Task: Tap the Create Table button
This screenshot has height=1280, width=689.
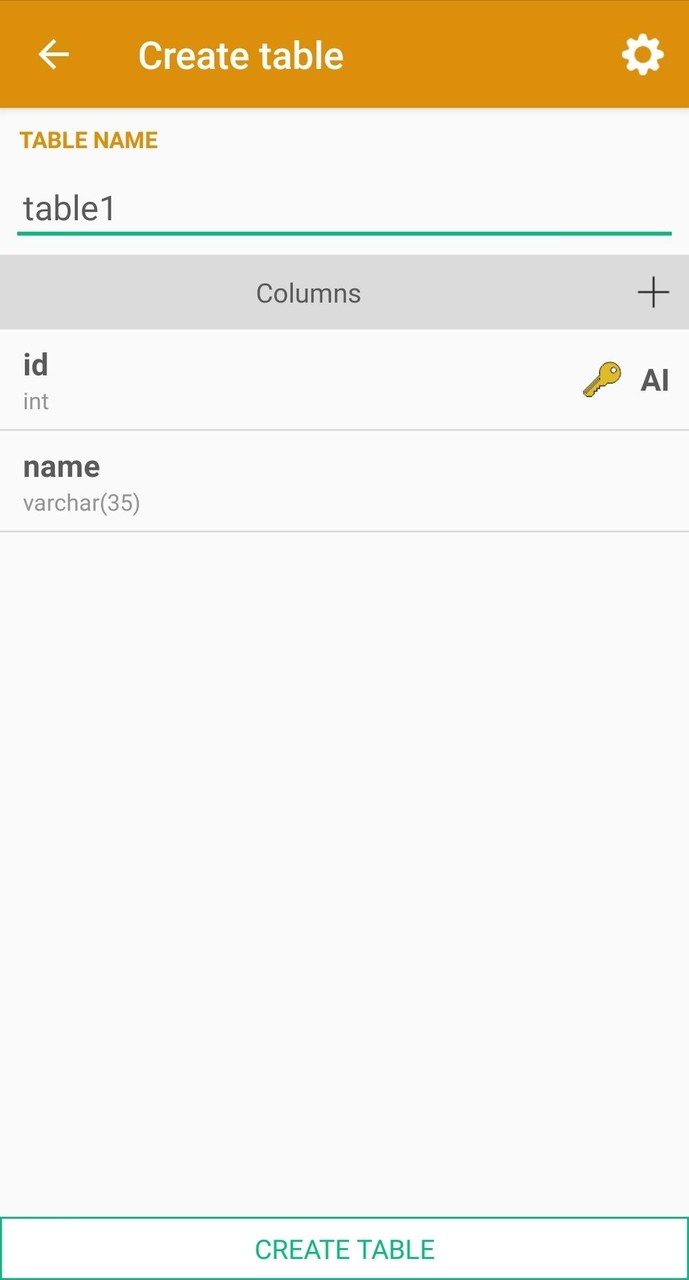Action: [x=344, y=1249]
